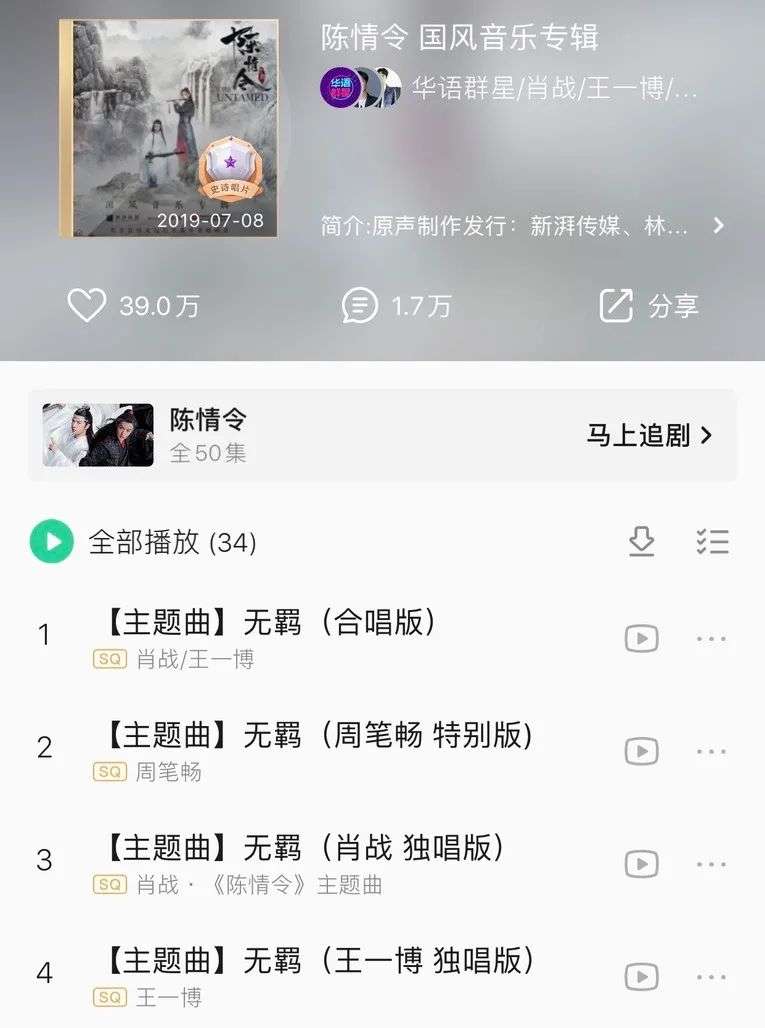Open more options for 无羁（肖战 独唱版）
The image size is (765, 1028).
[711, 864]
